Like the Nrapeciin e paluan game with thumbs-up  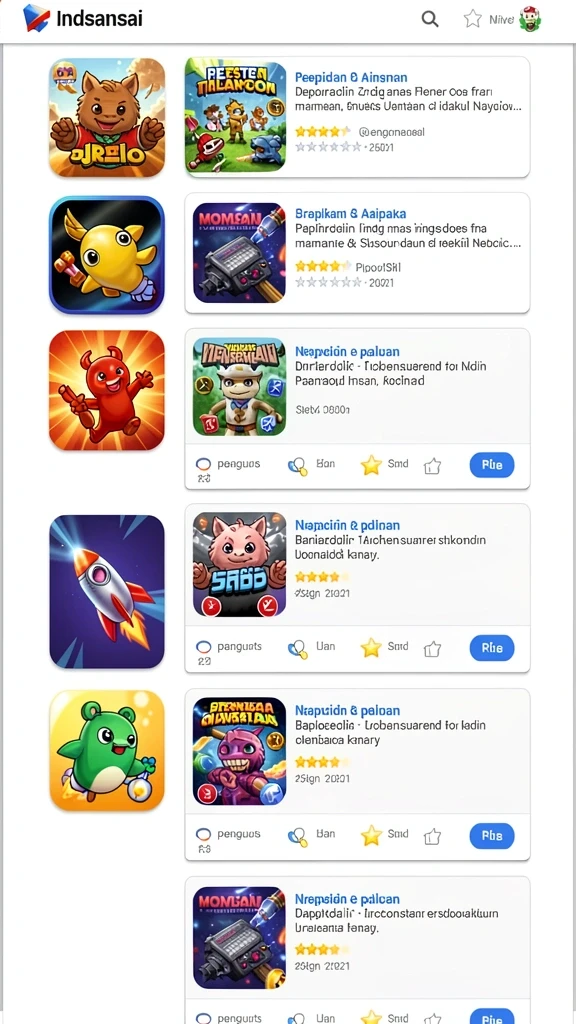(432, 466)
